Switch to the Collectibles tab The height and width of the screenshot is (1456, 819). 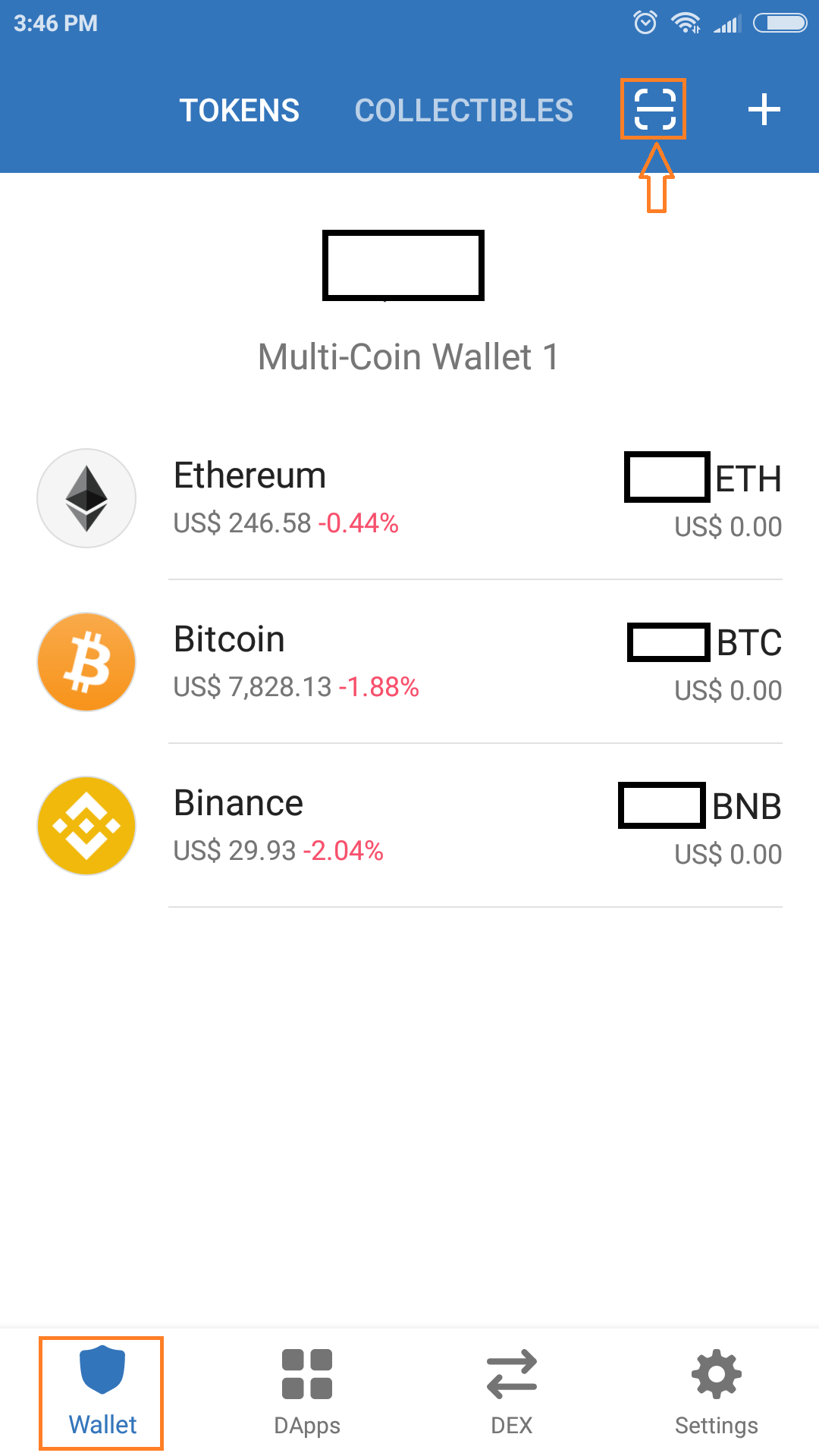pyautogui.click(x=463, y=111)
